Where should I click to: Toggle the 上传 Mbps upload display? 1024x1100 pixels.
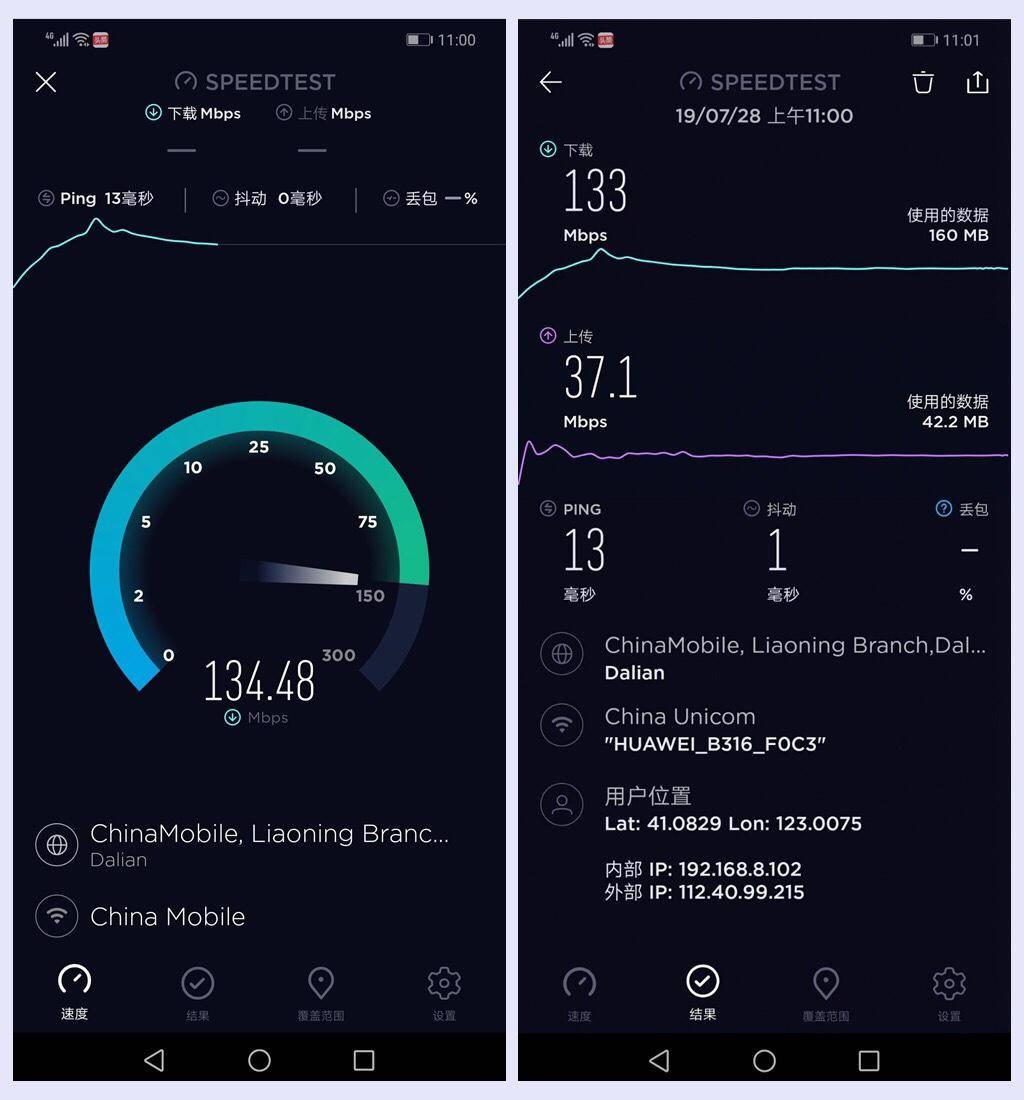[x=323, y=113]
